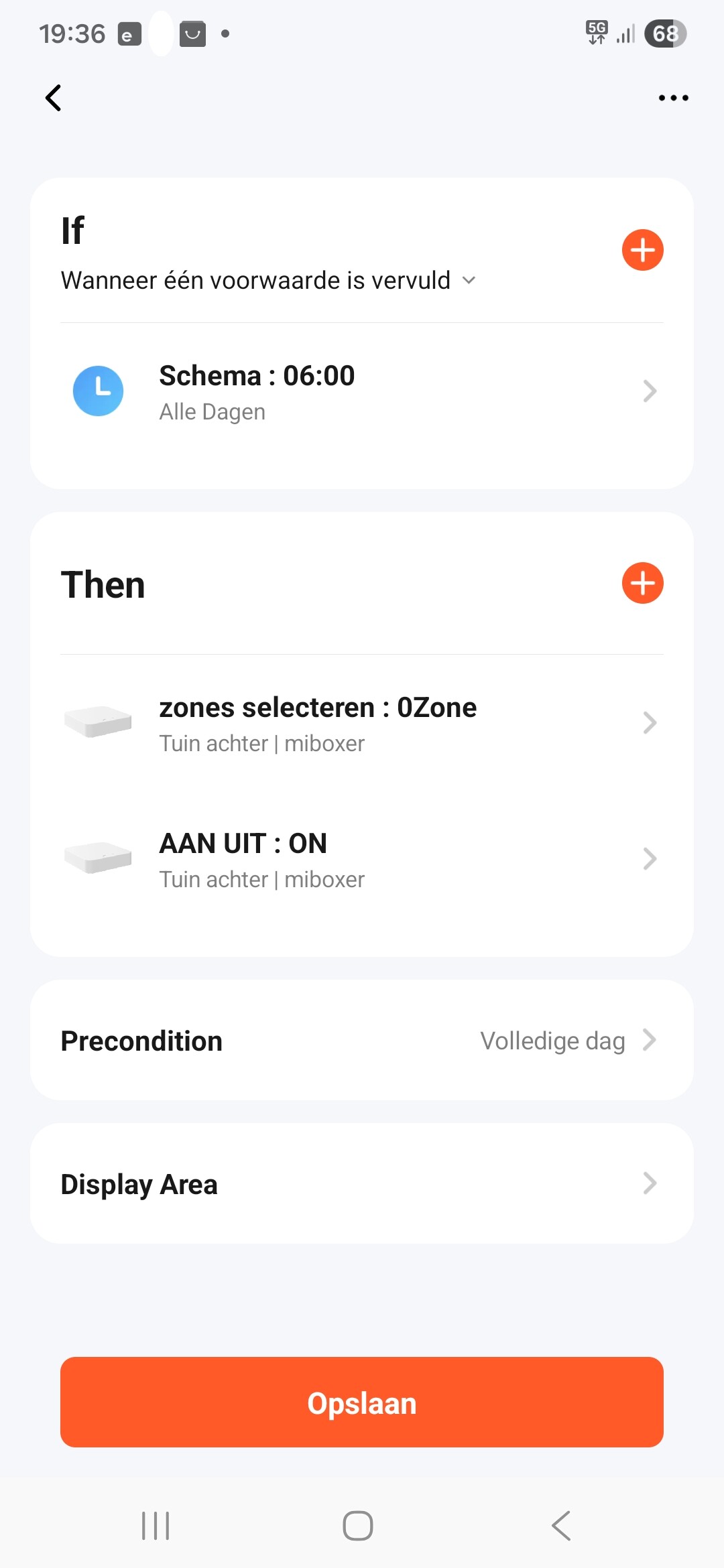Open recent apps from the navigation bar
This screenshot has height=1568, width=724.
156,1526
